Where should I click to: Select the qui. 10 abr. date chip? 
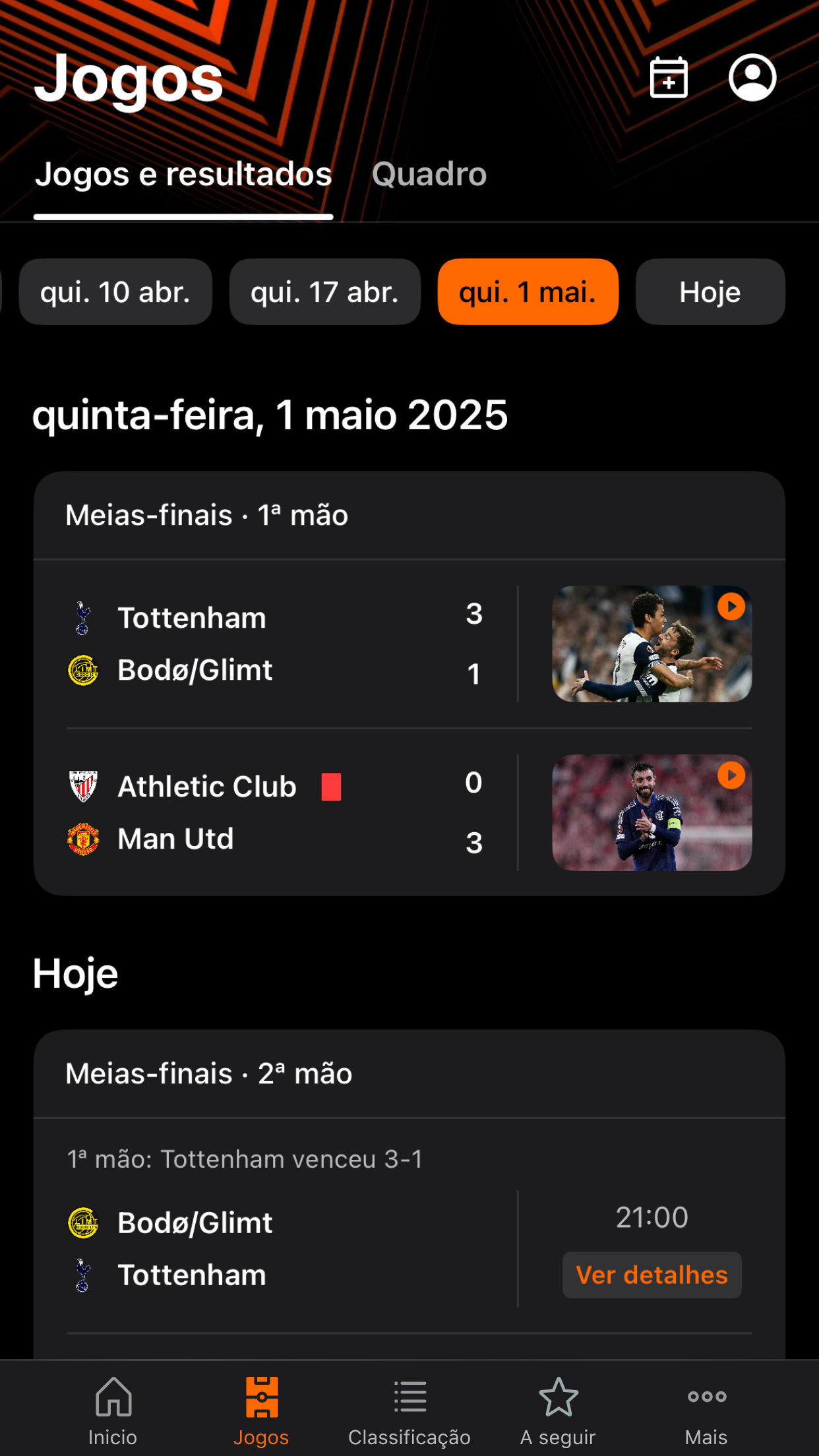115,292
